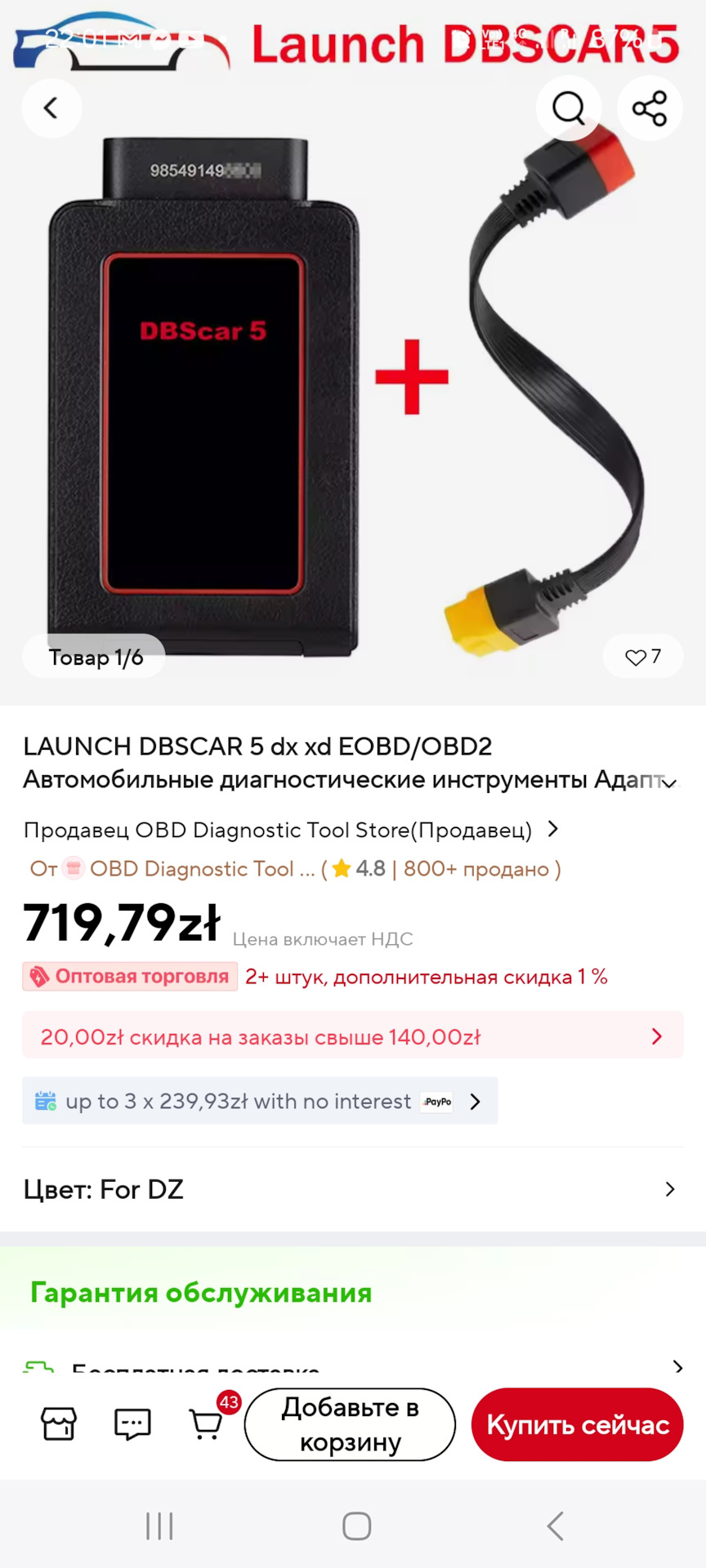Open the main product image gallery

click(352, 392)
